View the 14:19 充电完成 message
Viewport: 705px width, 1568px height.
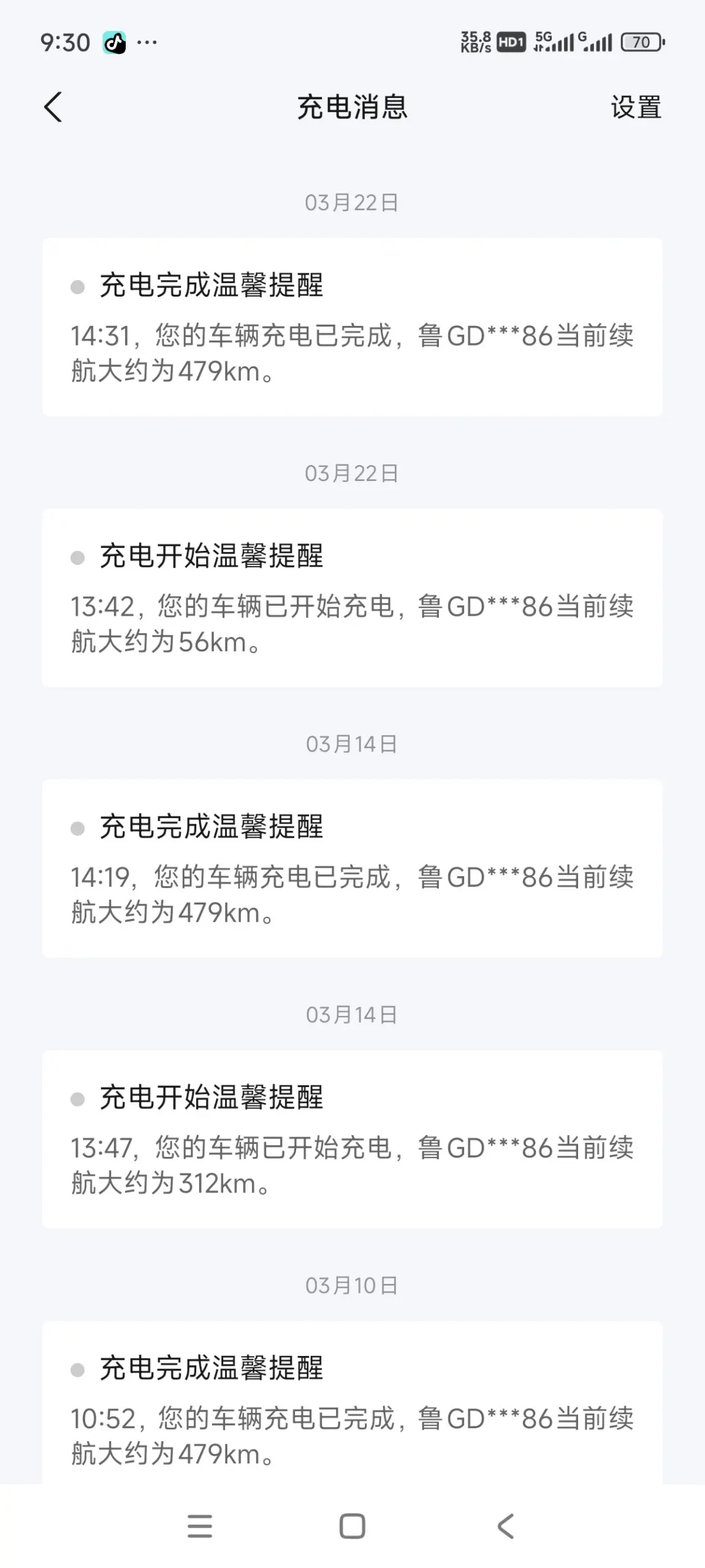pos(352,869)
